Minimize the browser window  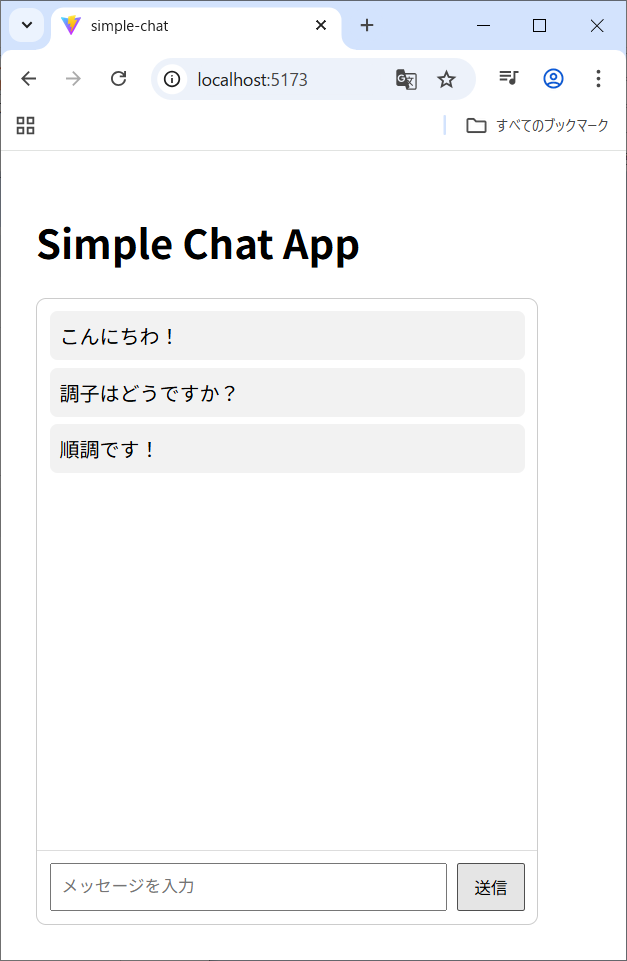click(483, 26)
